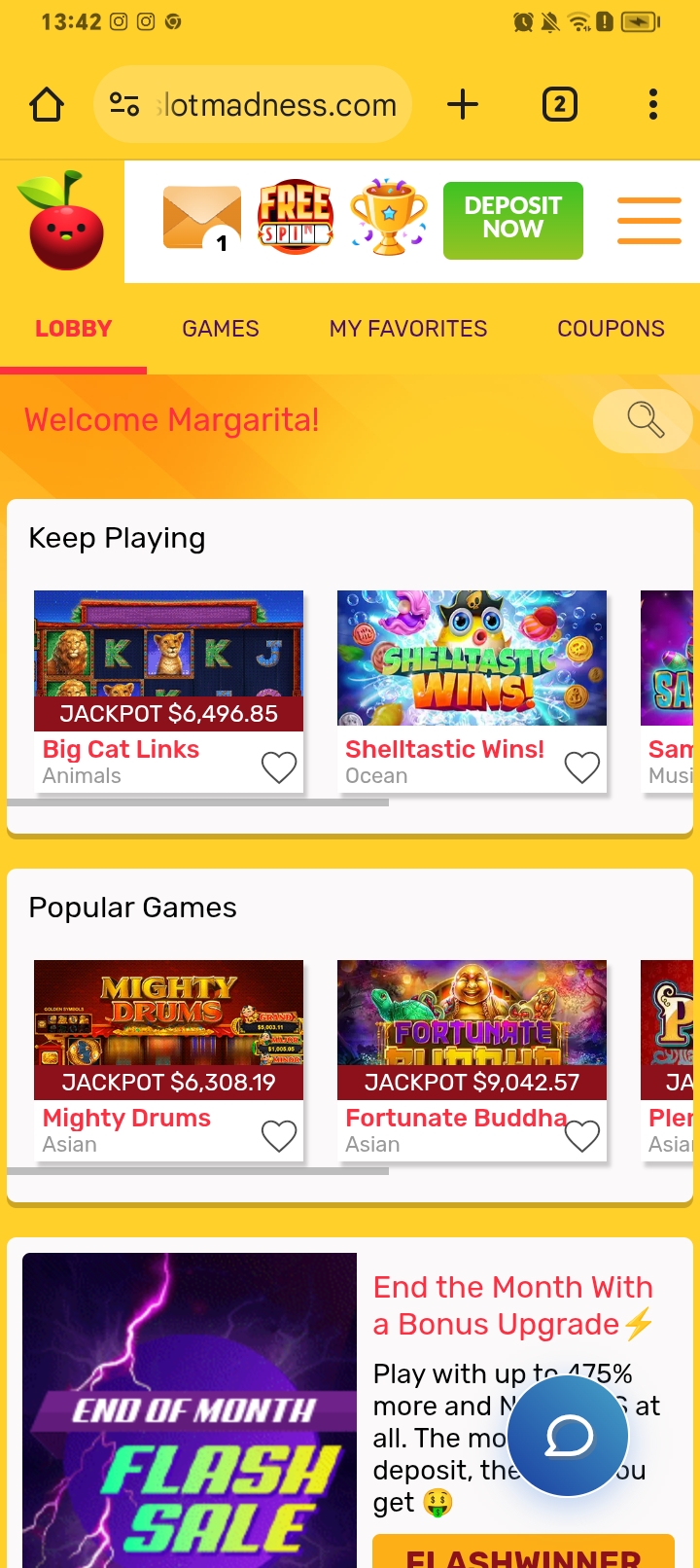
Task: Go to the browser home page
Action: pyautogui.click(x=47, y=104)
